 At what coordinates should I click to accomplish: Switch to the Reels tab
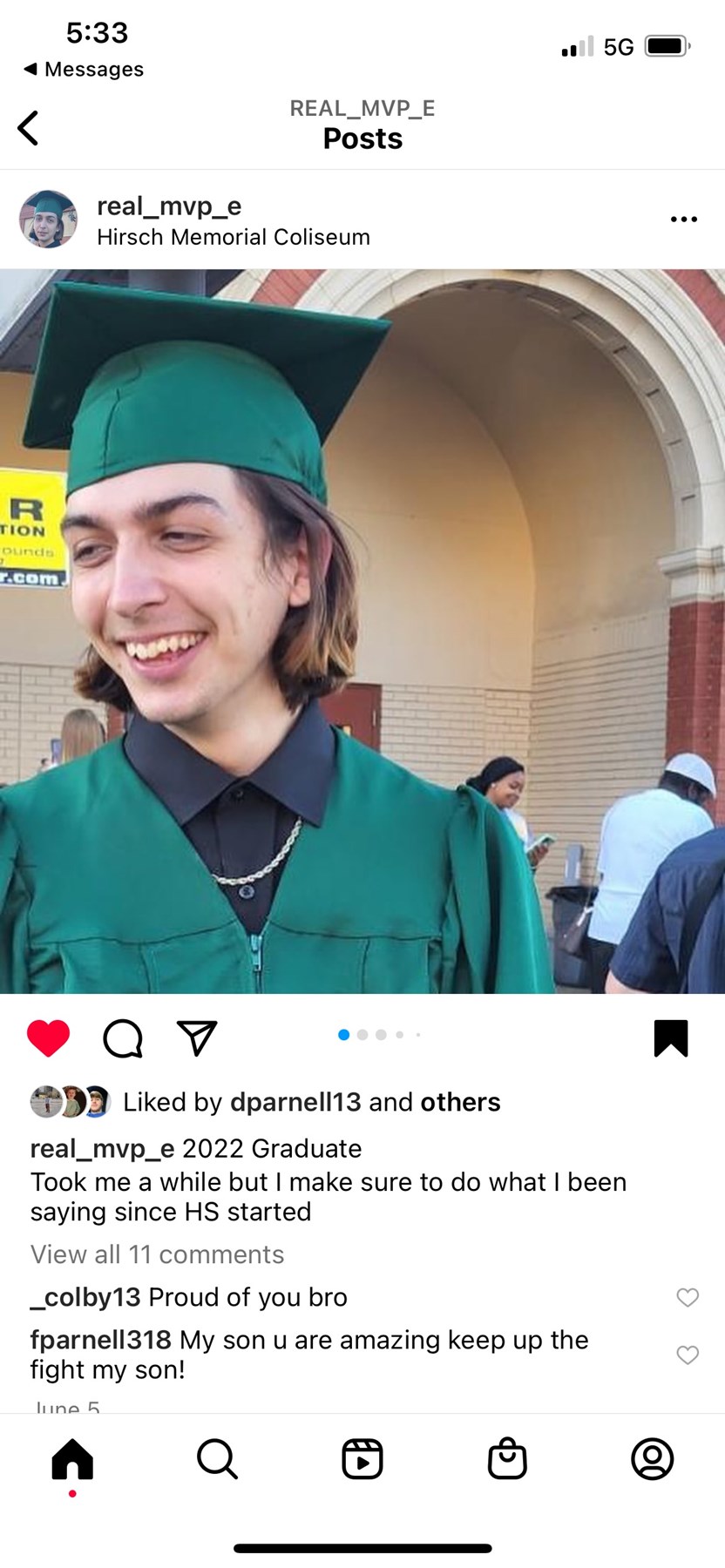point(362,1459)
